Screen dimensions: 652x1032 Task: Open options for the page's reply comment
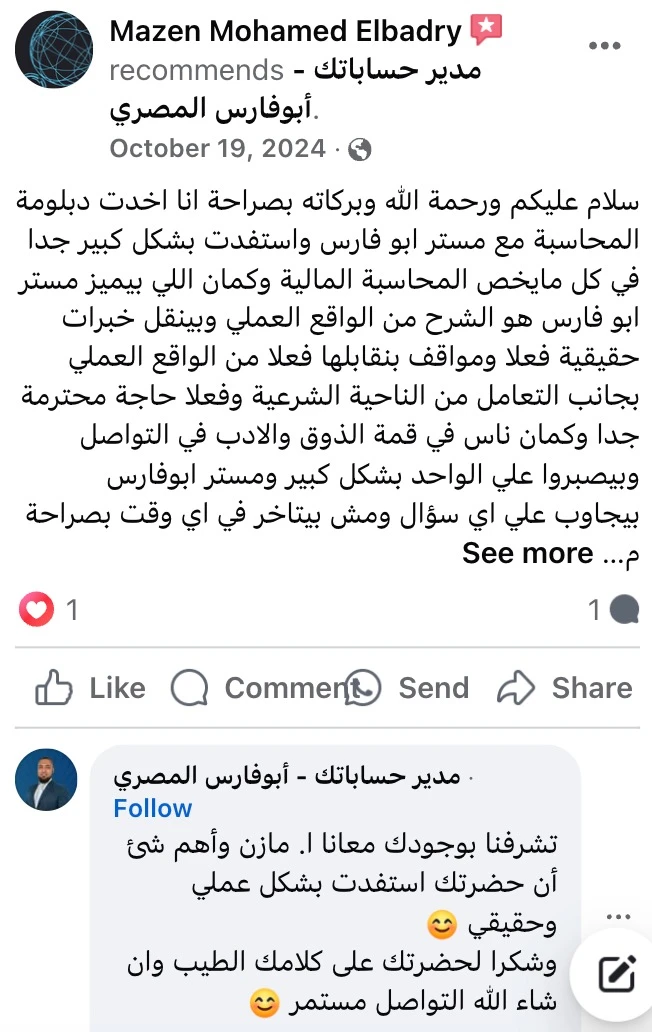[616, 916]
